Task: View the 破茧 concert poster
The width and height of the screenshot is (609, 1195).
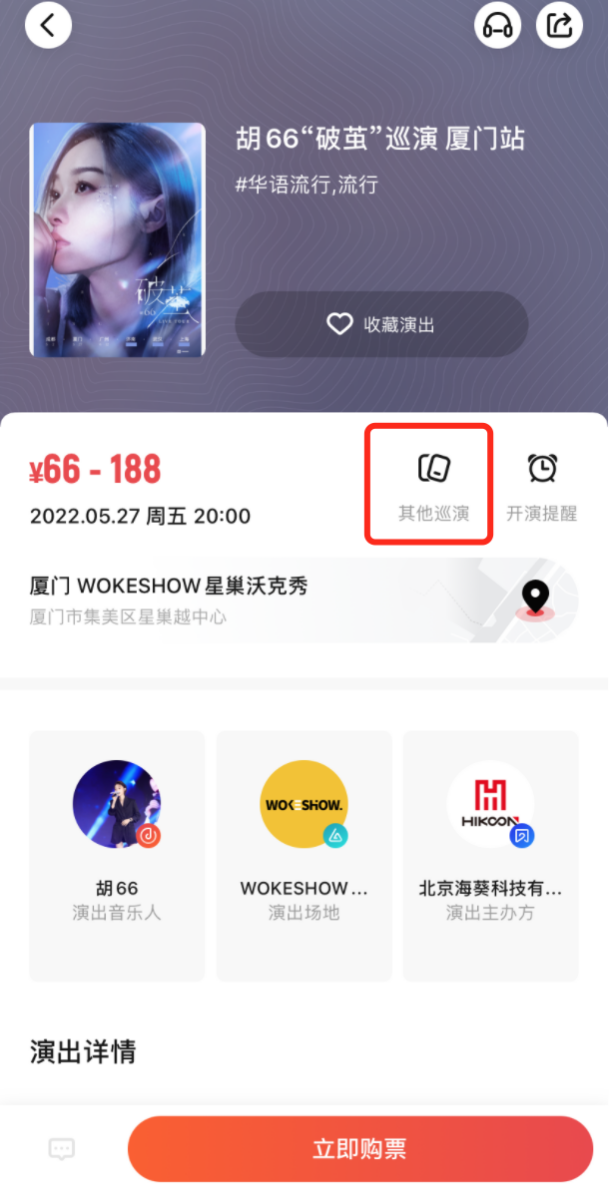Action: click(x=117, y=240)
